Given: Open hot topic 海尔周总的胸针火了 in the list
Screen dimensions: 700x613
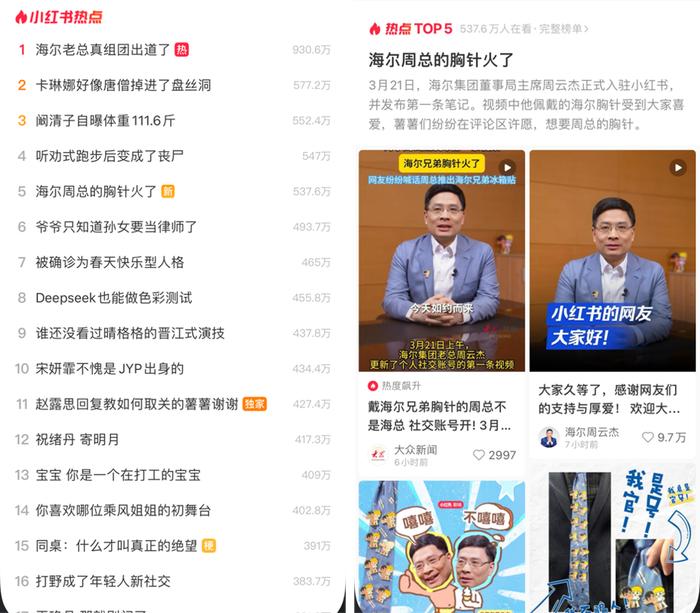Looking at the screenshot, I should click(96, 191).
